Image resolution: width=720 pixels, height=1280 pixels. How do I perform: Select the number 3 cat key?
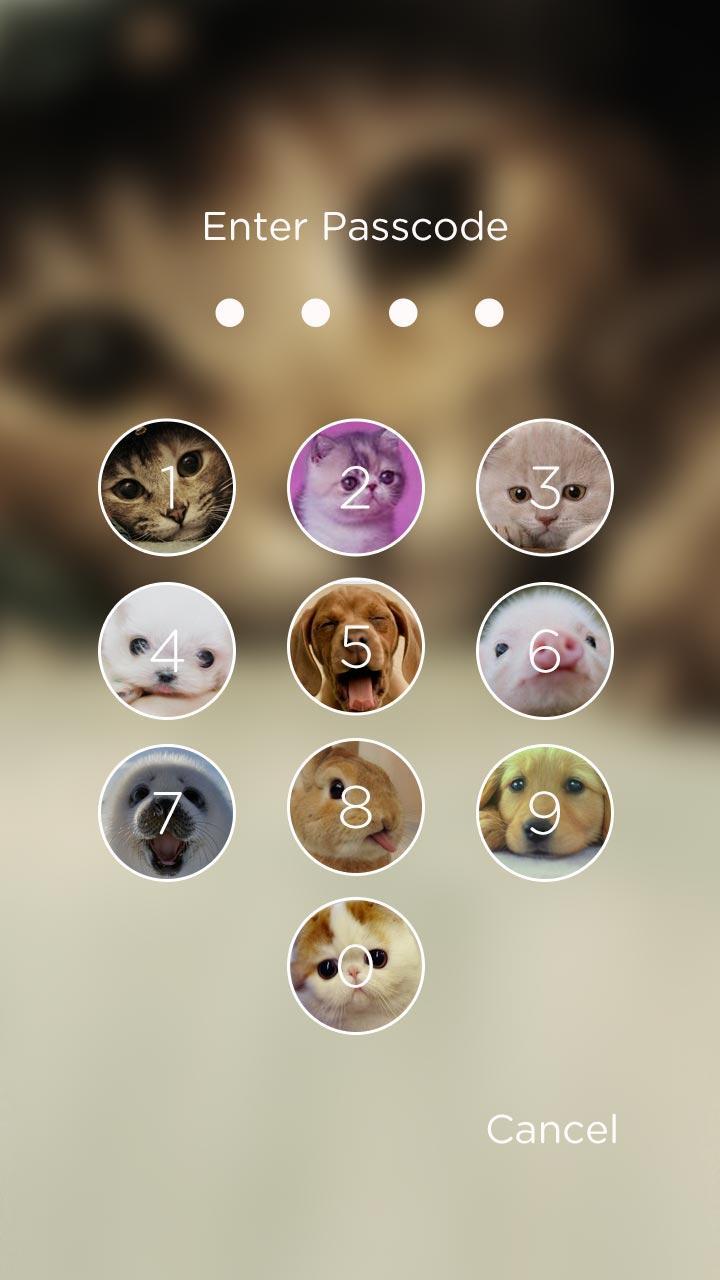545,488
